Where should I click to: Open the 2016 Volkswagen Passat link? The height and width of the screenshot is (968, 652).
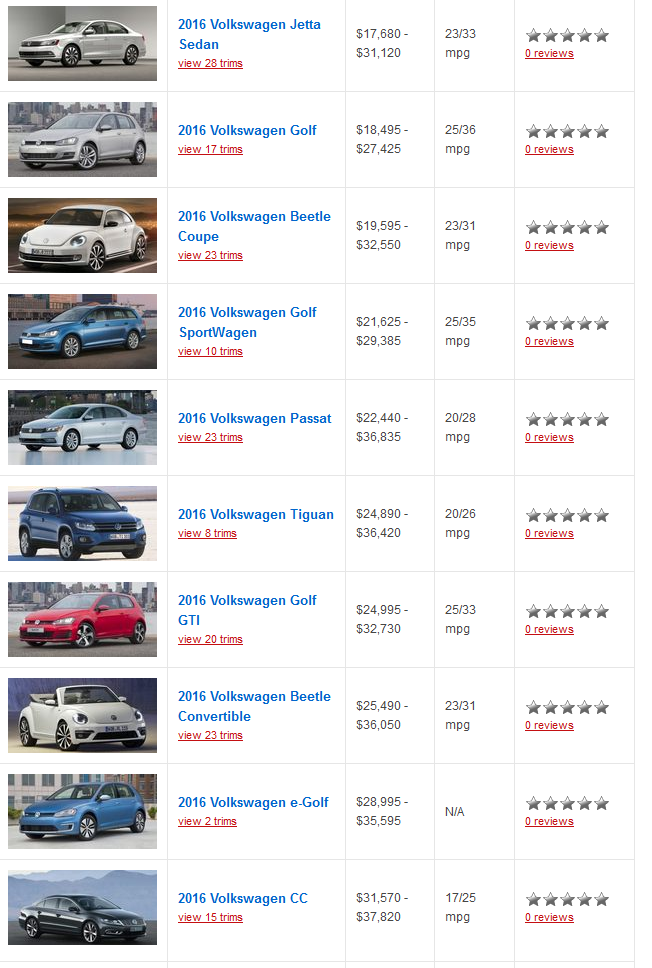(254, 418)
